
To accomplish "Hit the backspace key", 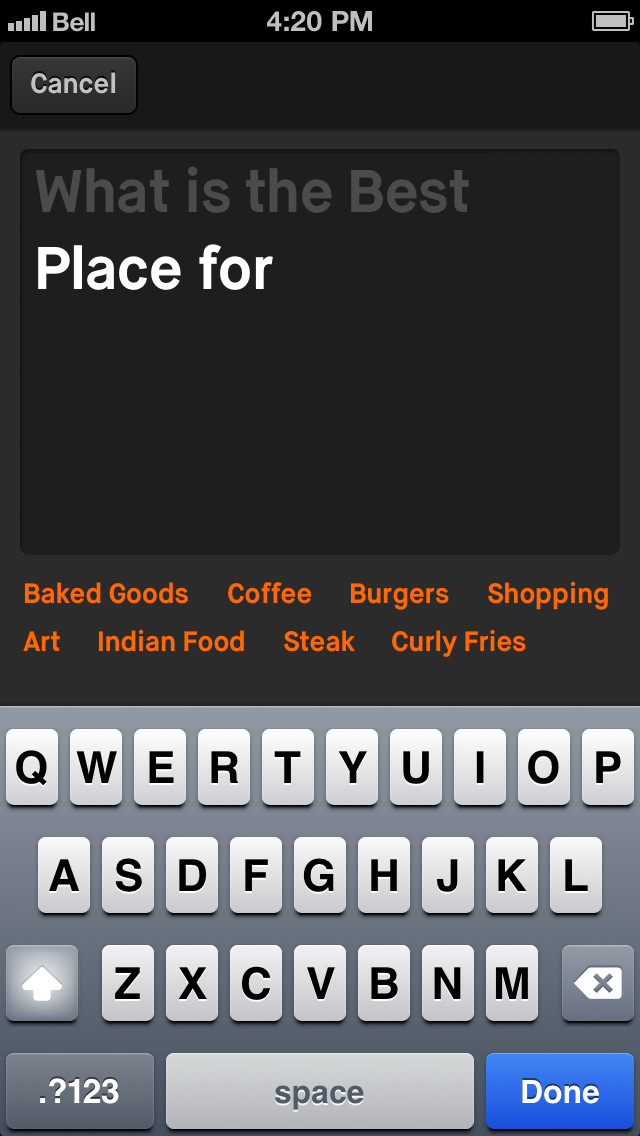I will point(598,984).
